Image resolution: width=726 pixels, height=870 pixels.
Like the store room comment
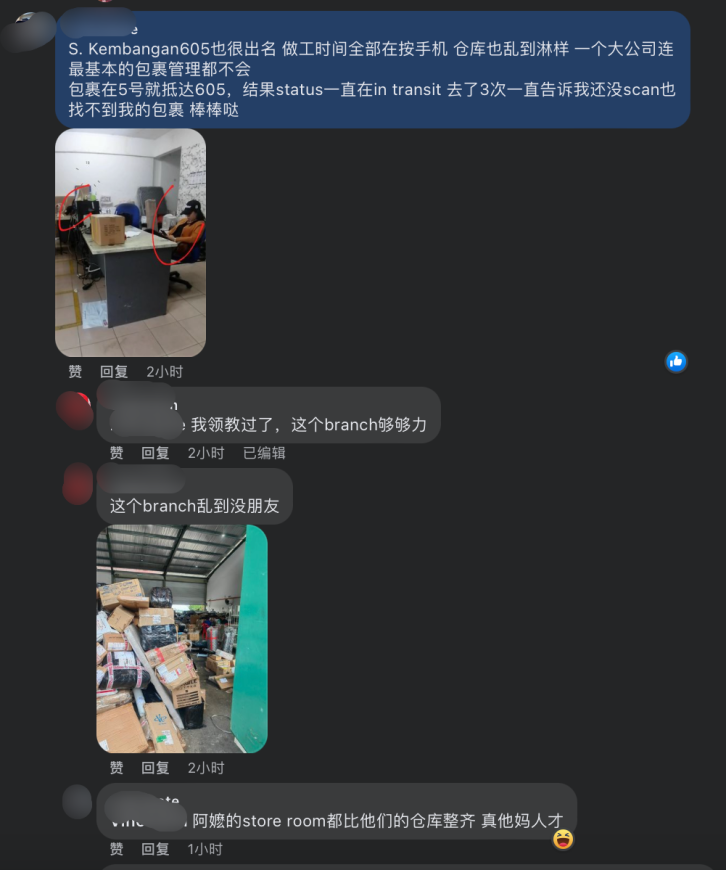tap(117, 849)
